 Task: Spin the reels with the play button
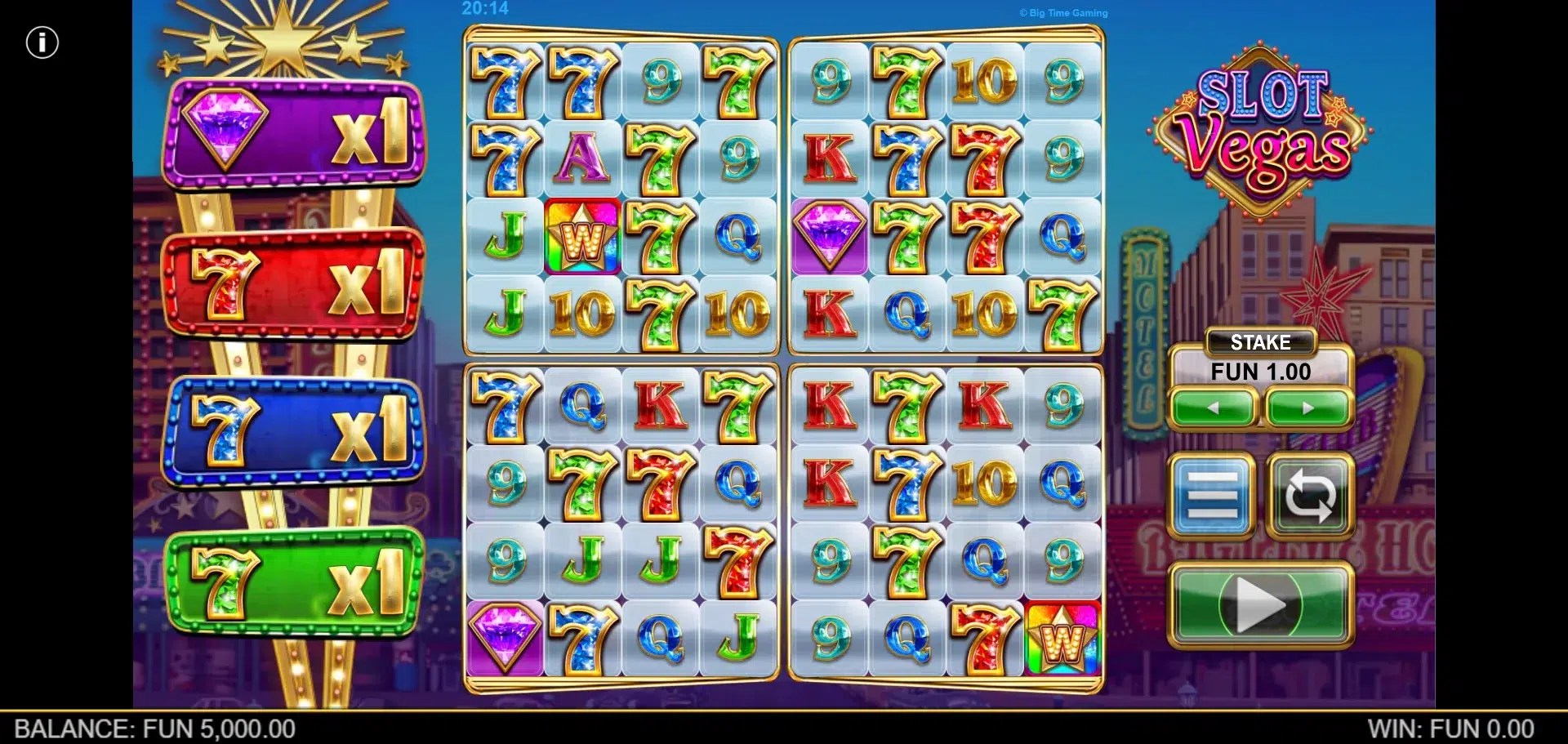pos(1261,605)
